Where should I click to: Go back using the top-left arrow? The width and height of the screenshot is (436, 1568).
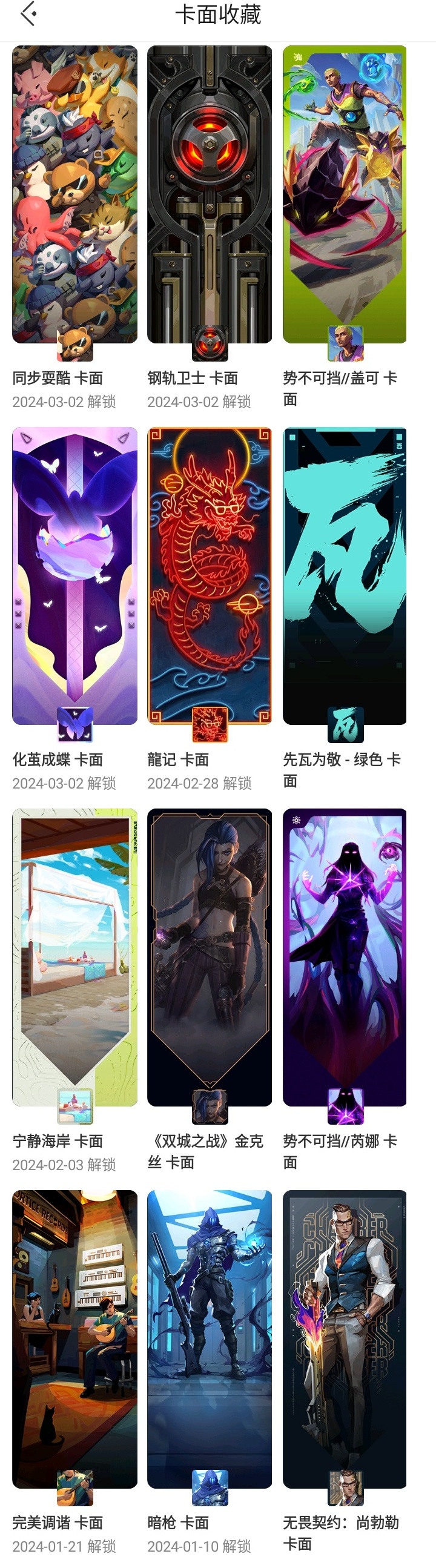point(28,14)
